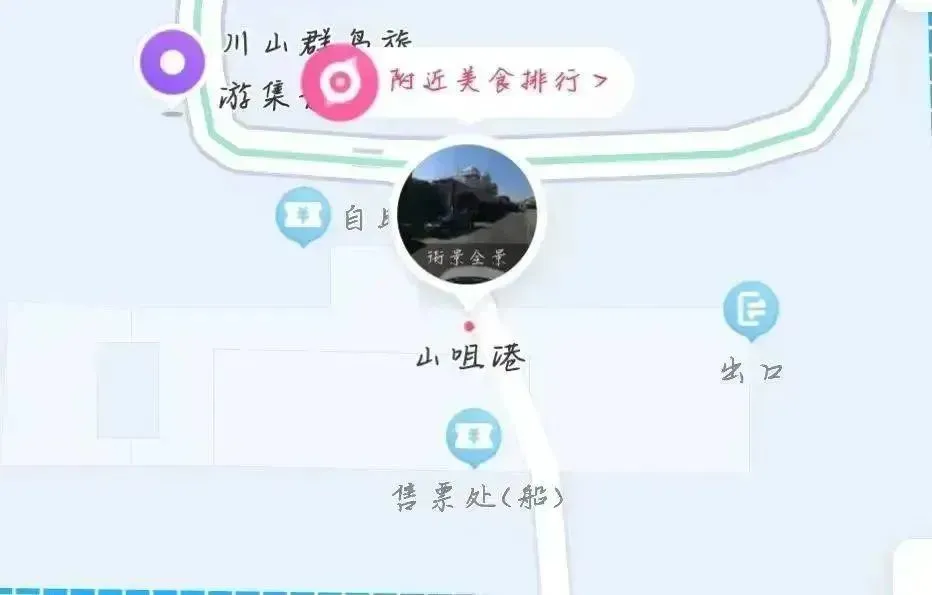
Task: Select the purple pin for 川山群岛旅游集散
Action: click(172, 63)
